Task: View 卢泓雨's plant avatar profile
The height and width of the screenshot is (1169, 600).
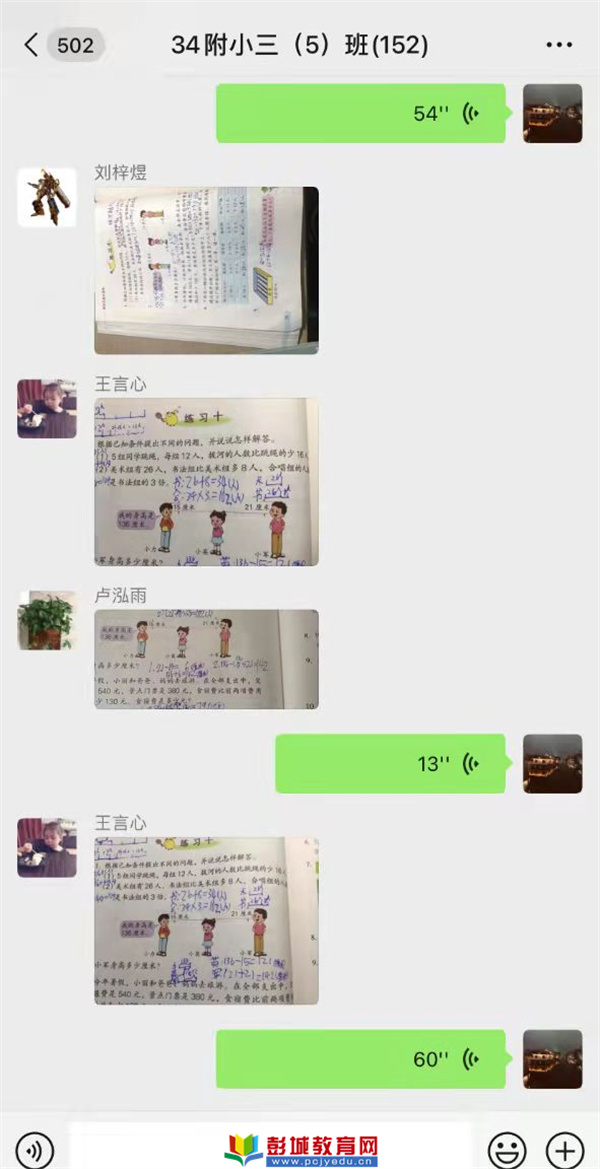Action: [x=47, y=620]
